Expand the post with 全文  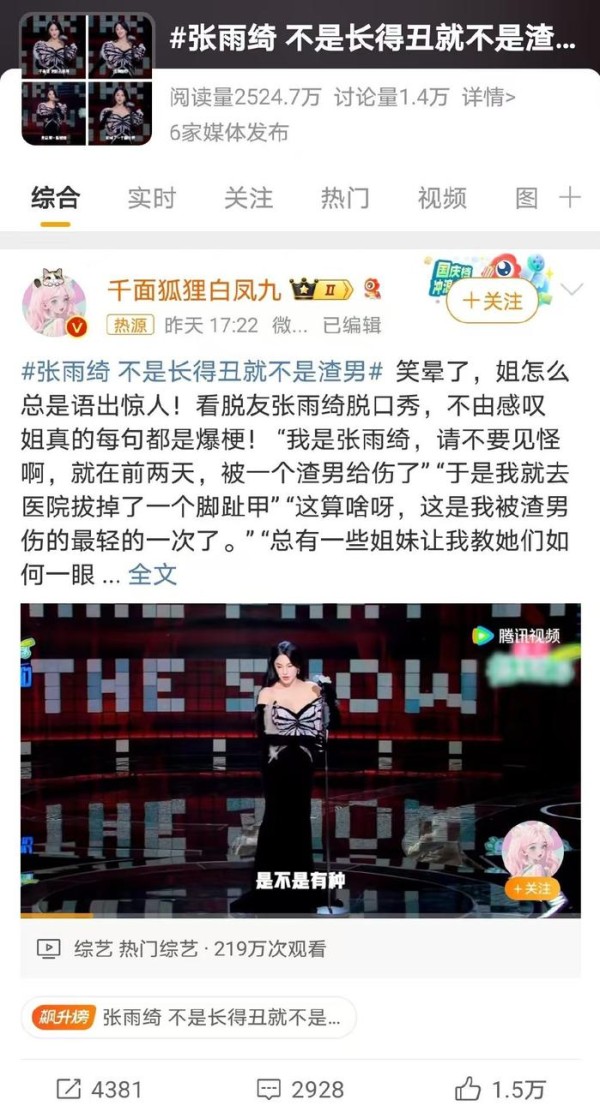click(x=152, y=574)
